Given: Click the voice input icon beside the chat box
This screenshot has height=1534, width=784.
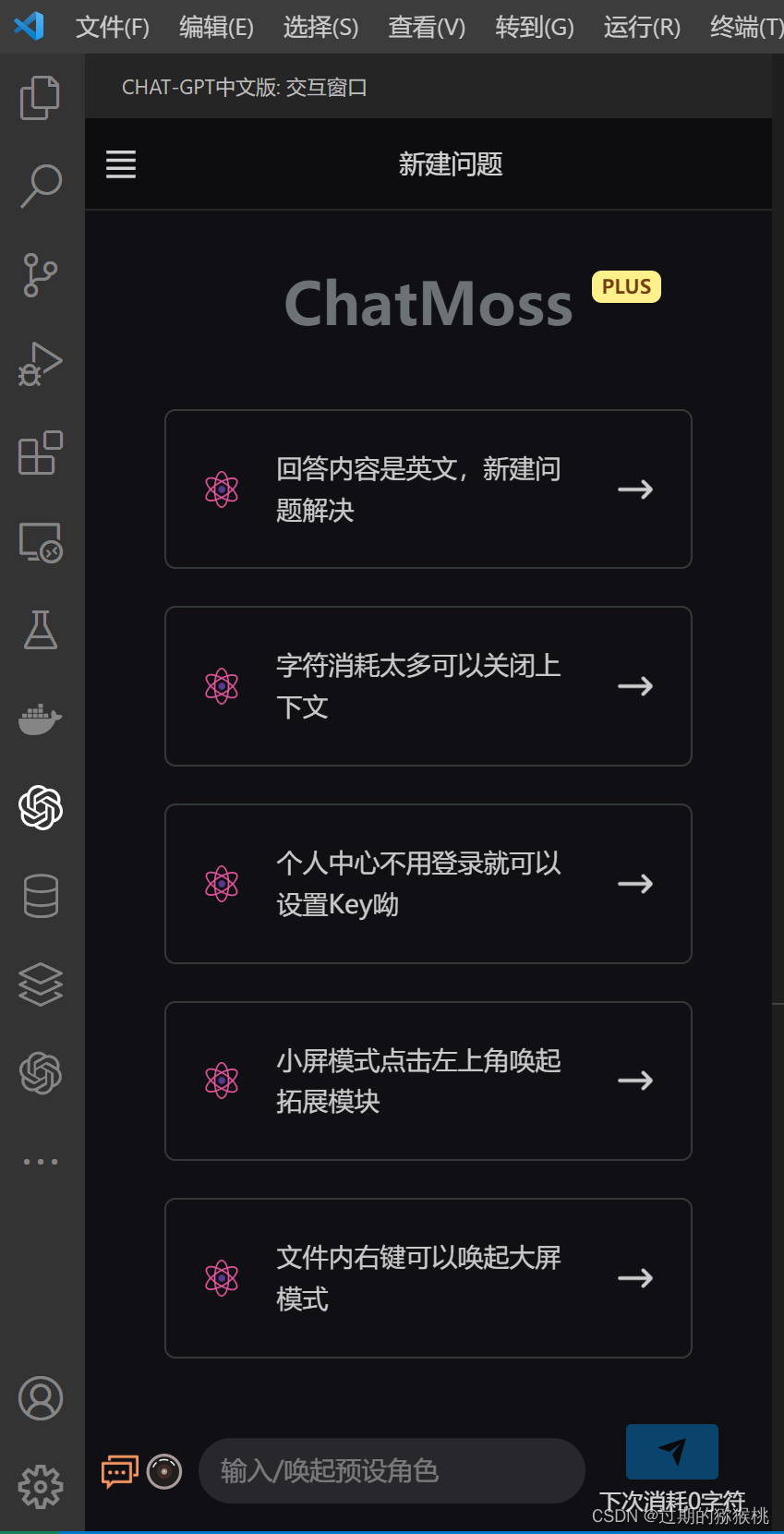Looking at the screenshot, I should click(164, 1471).
